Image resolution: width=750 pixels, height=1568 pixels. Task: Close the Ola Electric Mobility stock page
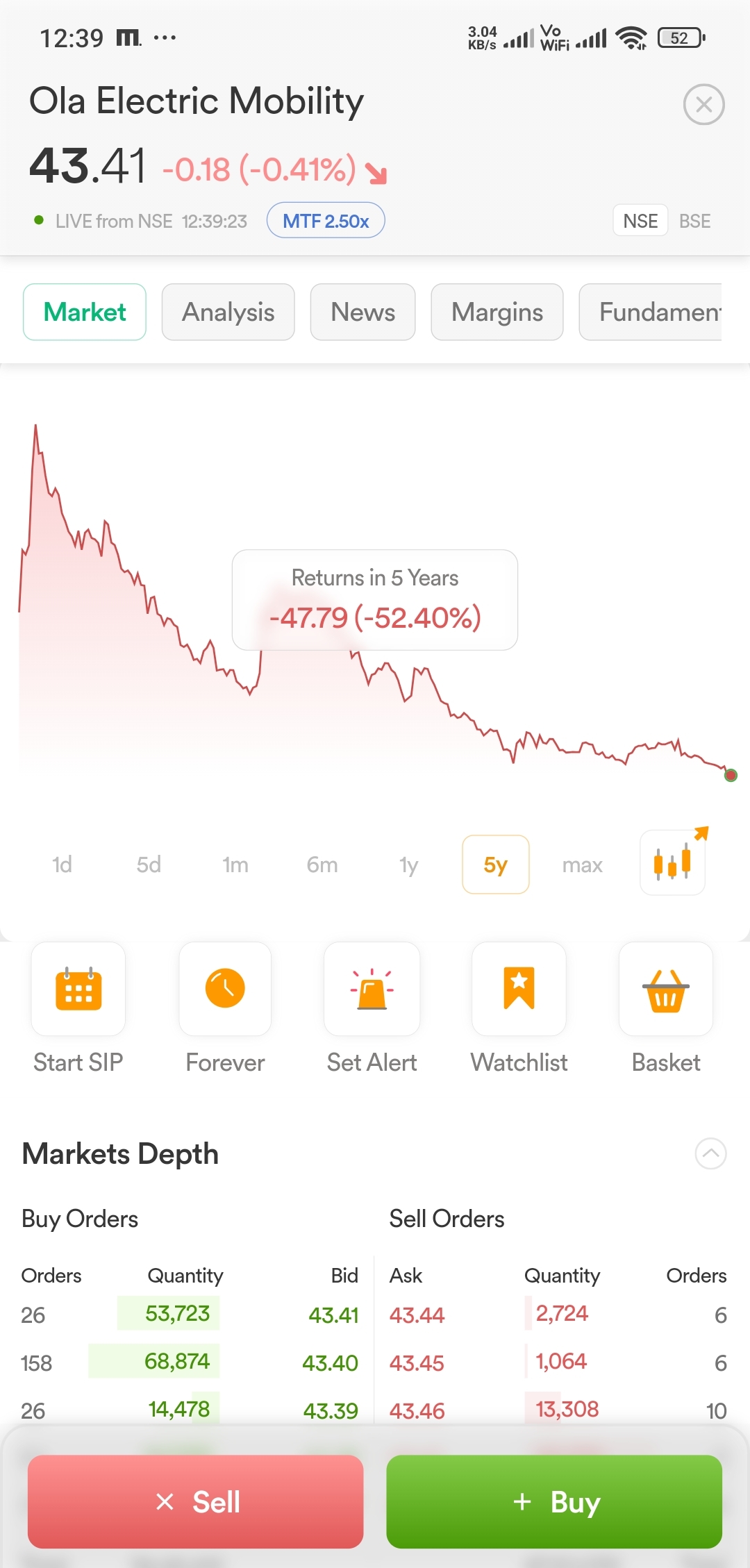pos(703,105)
